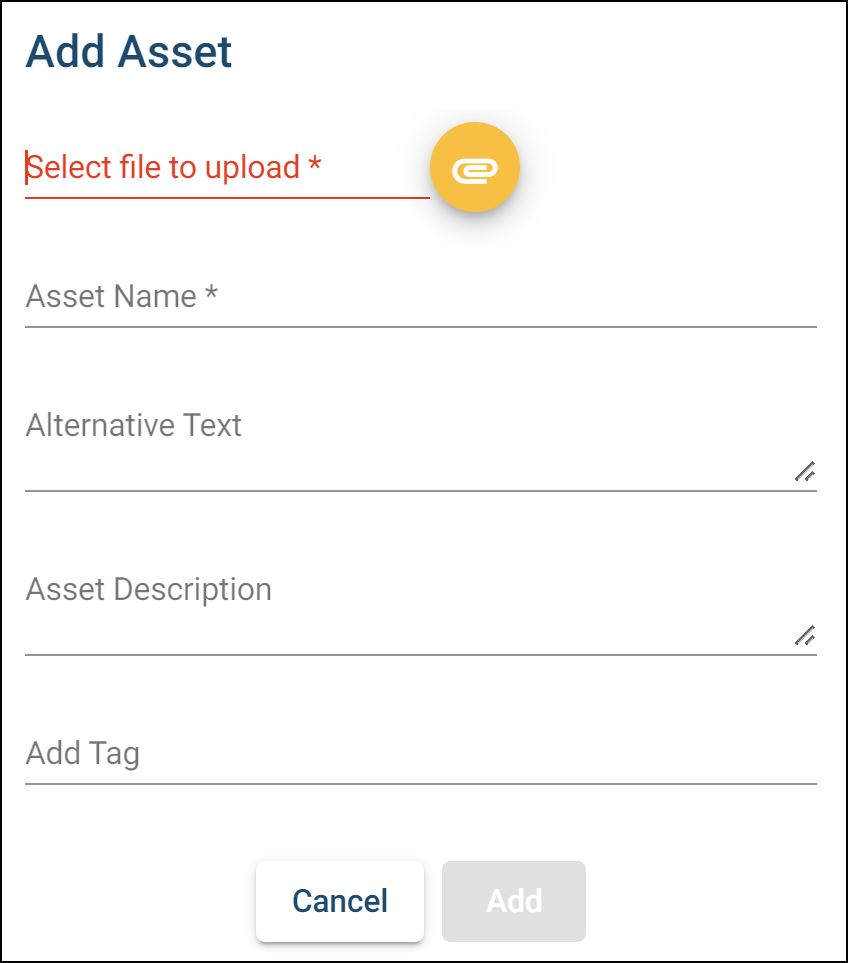Viewport: 848px width, 963px height.
Task: Focus the Add Tag field
Action: tap(420, 753)
